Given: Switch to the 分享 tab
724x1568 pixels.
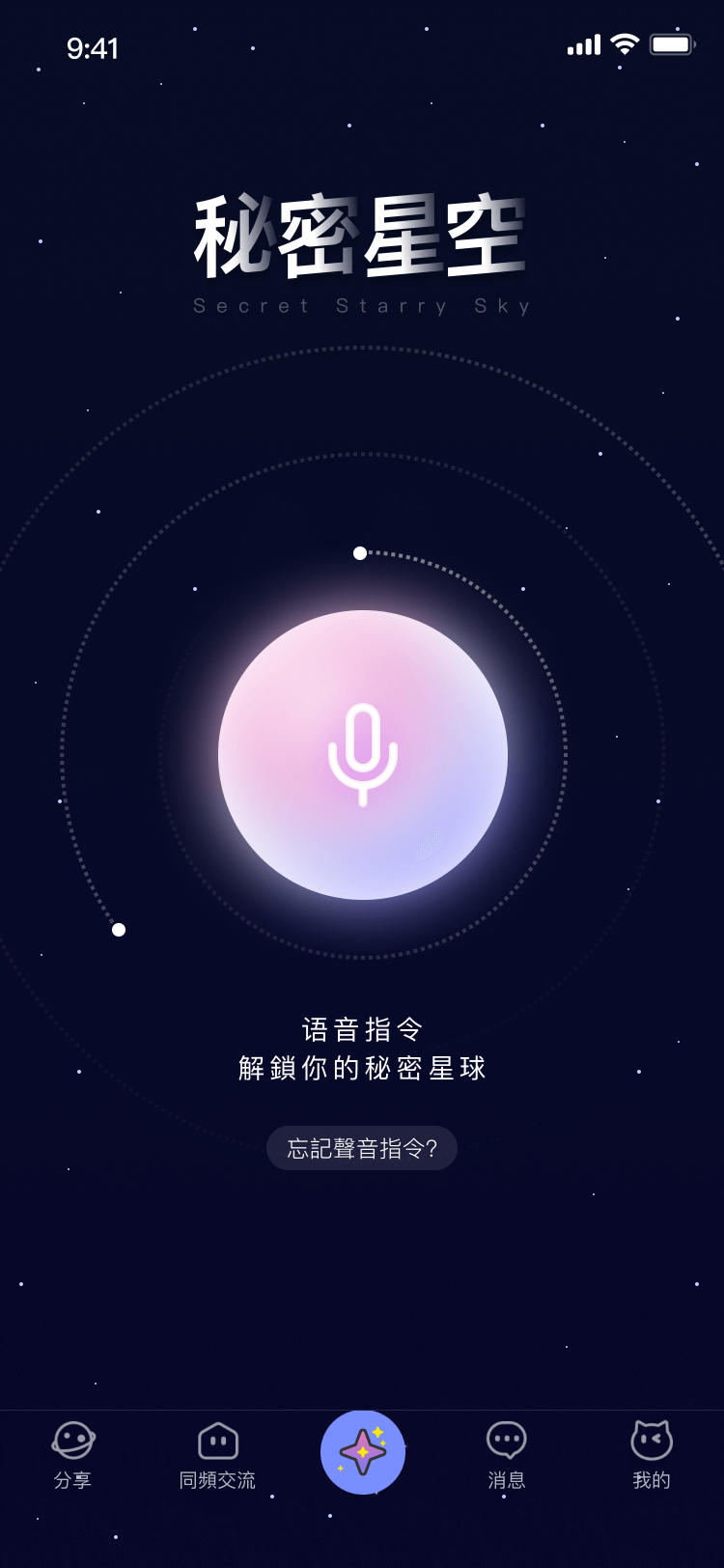Looking at the screenshot, I should (x=72, y=1455).
